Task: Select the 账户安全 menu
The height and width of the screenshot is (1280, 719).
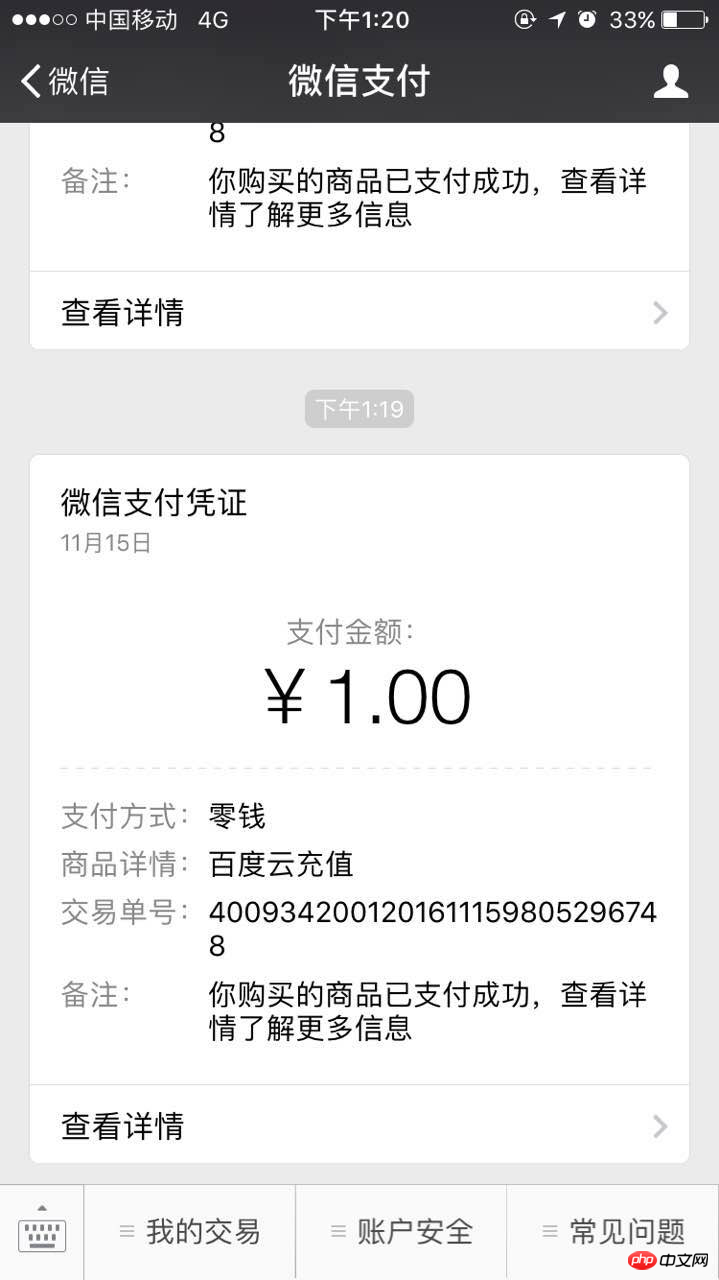Action: tap(402, 1232)
